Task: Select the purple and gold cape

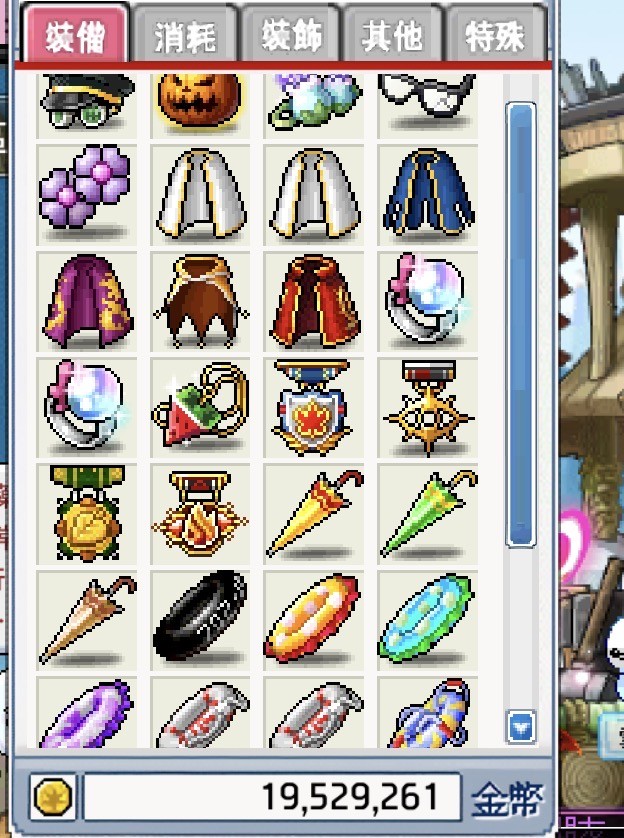Action: [86, 300]
